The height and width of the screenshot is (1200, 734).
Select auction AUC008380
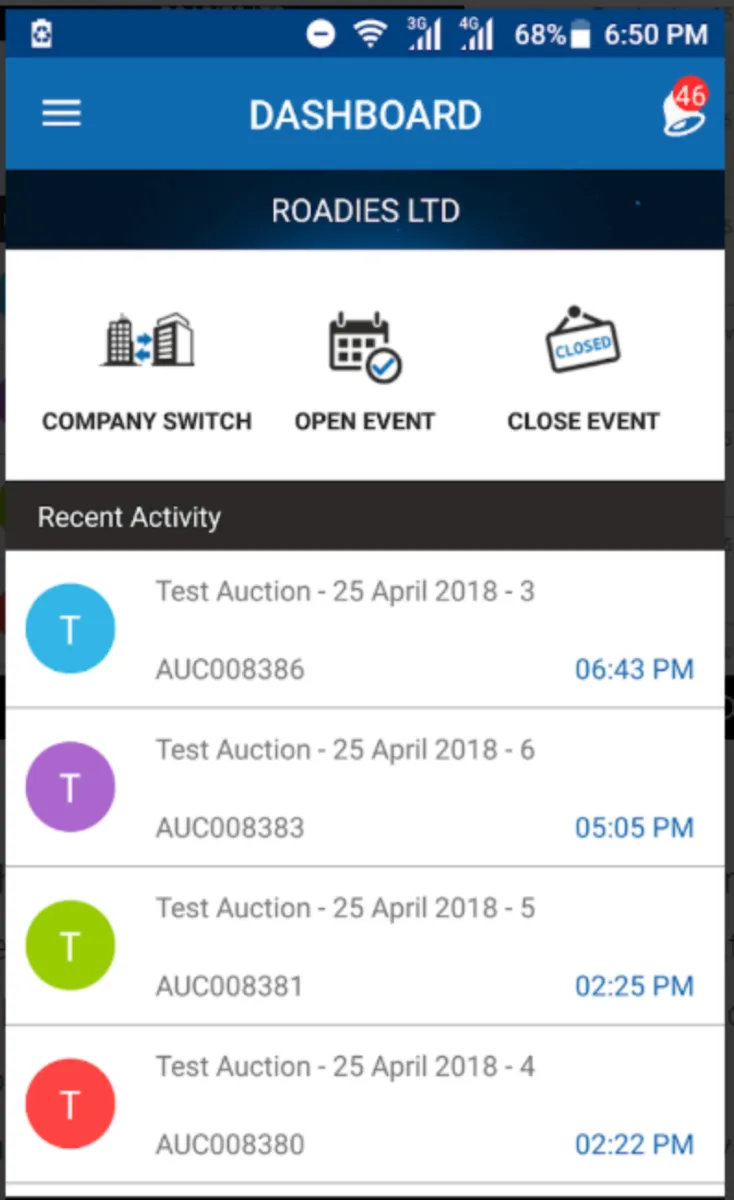pos(365,1104)
